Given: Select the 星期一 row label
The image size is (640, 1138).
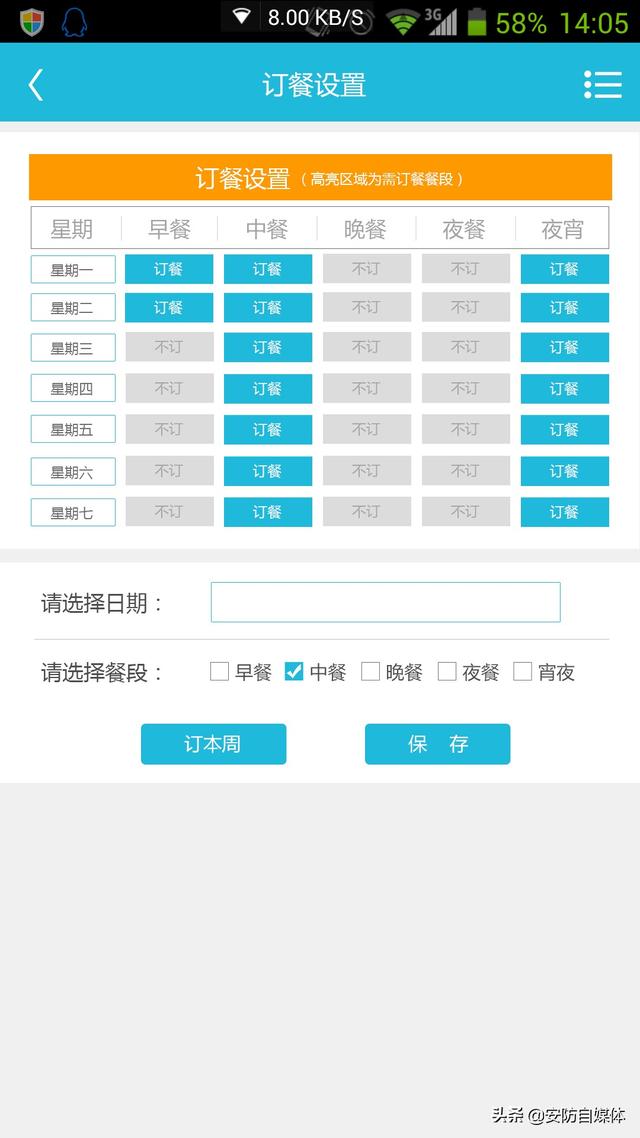Looking at the screenshot, I should click(73, 269).
